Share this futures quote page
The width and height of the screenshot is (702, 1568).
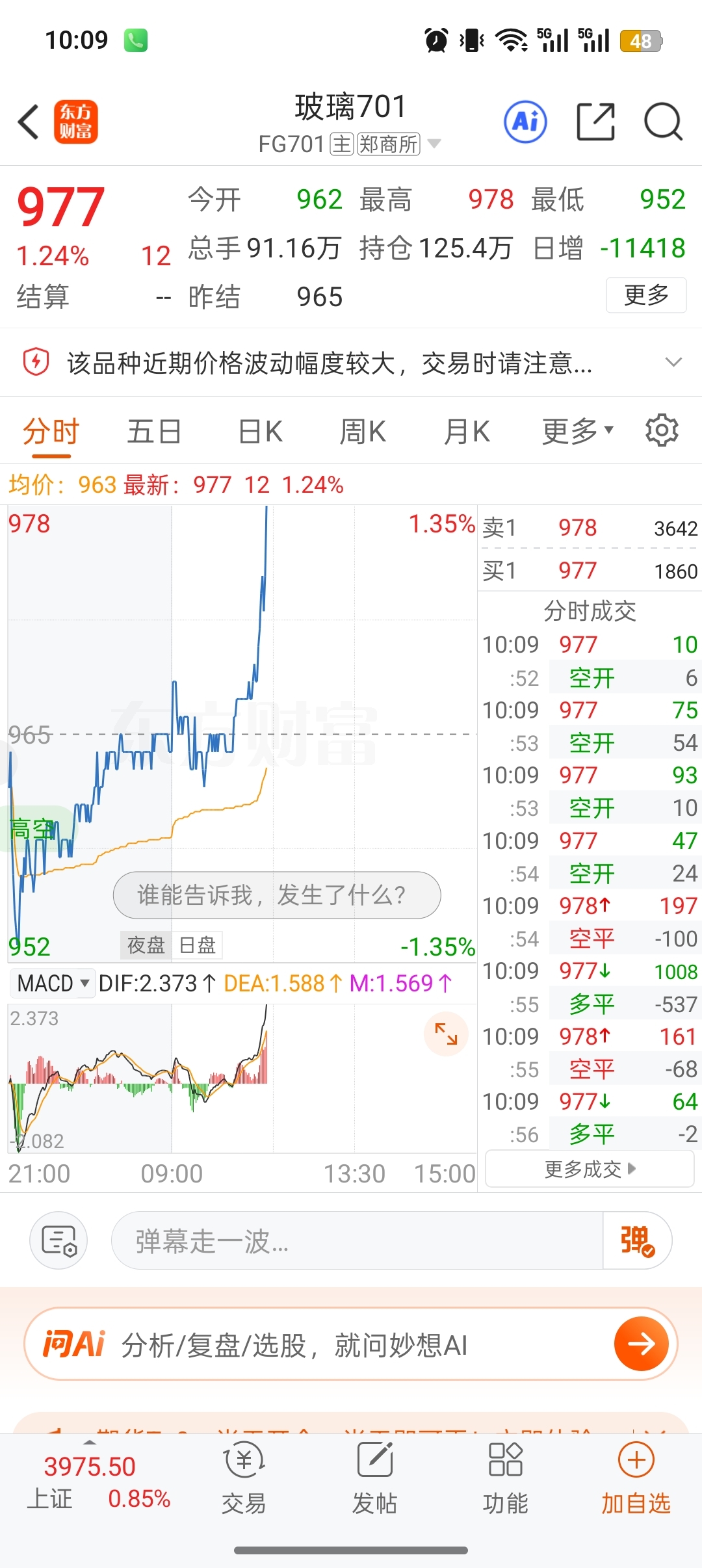click(595, 122)
